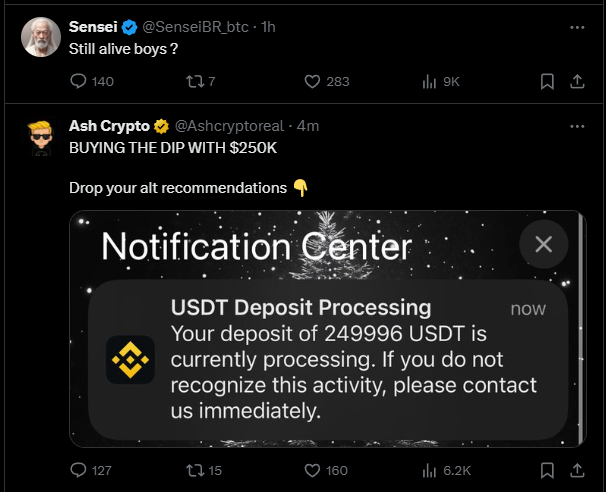Bookmark Sensei's post
Screen dimensions: 606x492
tap(547, 82)
